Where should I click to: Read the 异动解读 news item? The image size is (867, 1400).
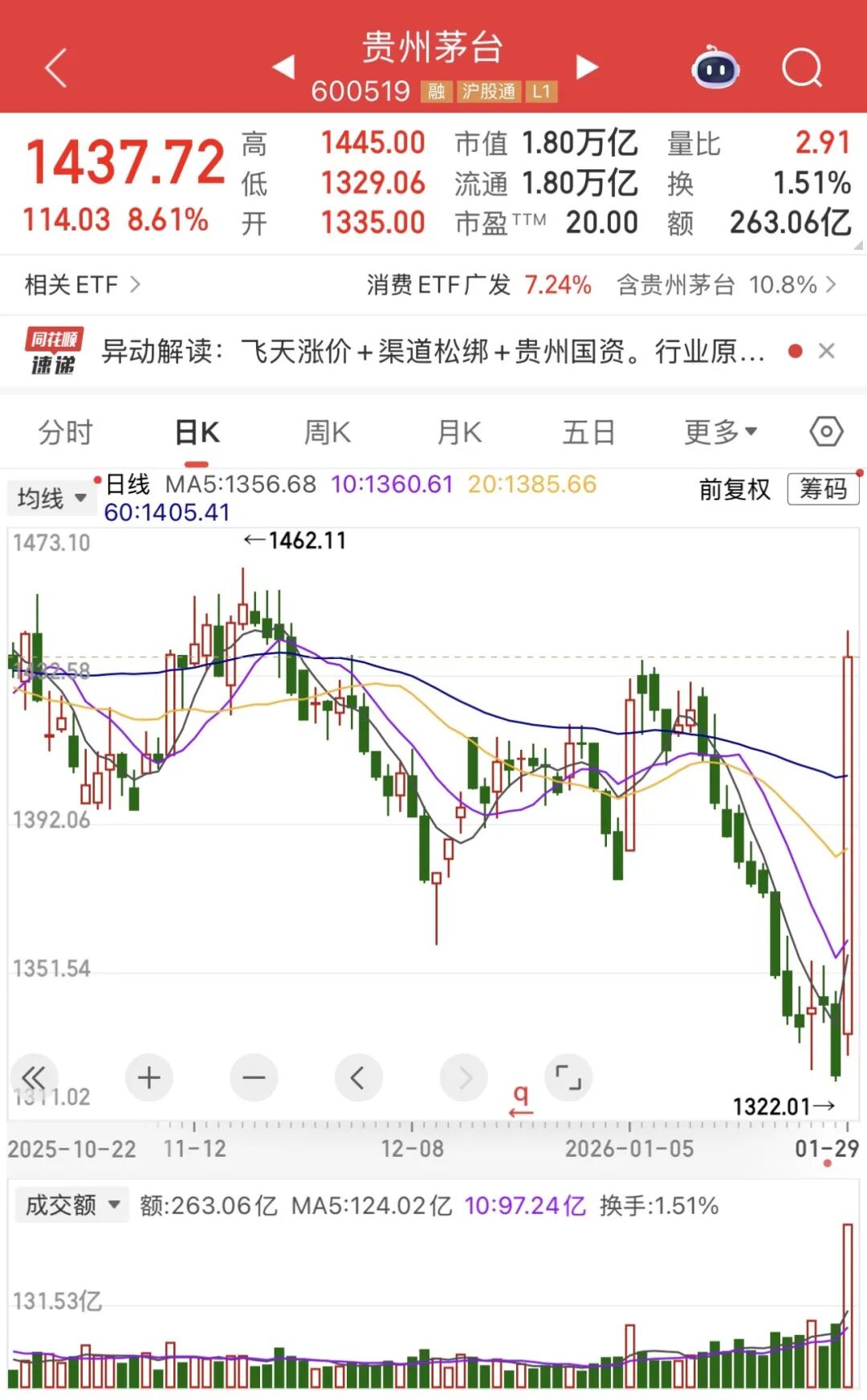point(432,351)
